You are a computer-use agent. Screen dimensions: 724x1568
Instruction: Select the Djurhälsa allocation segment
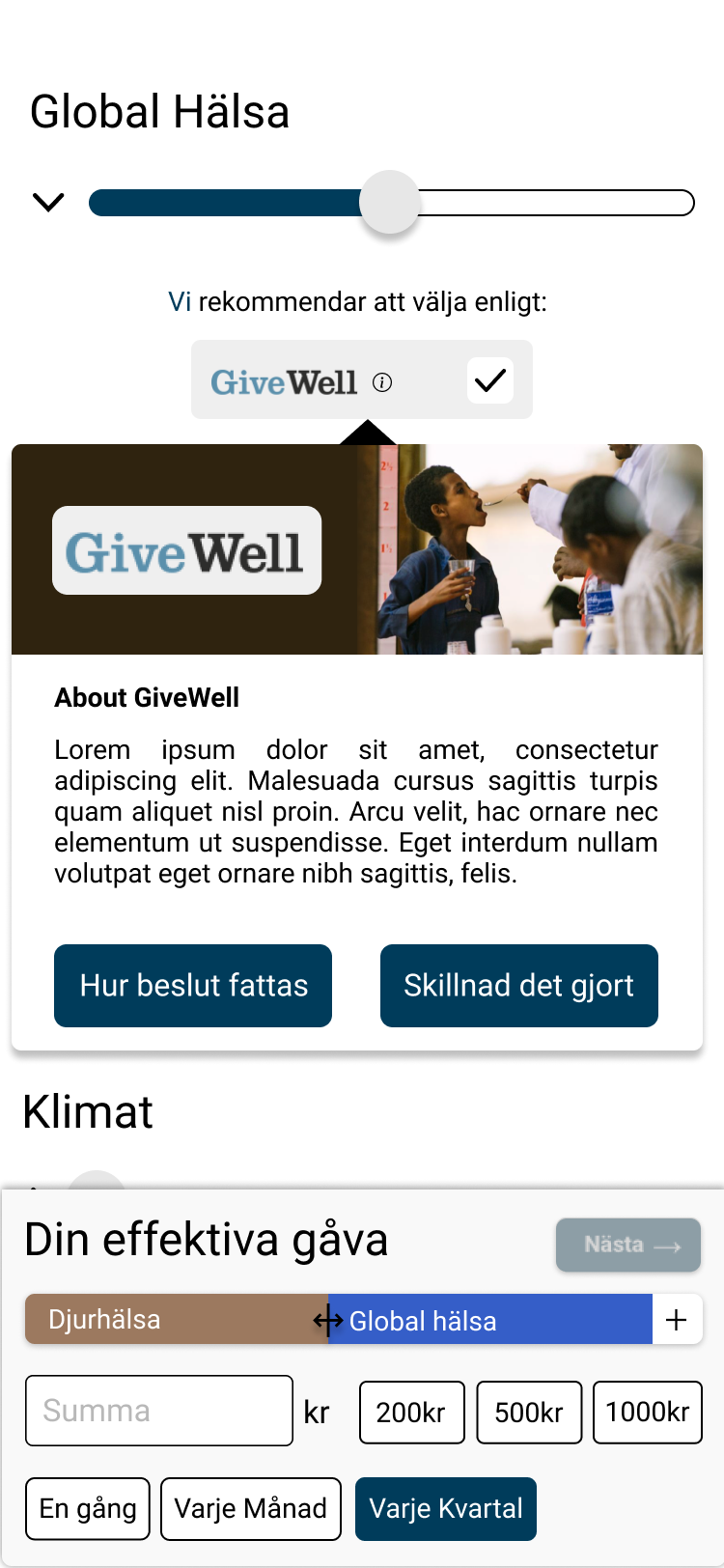click(x=164, y=1320)
